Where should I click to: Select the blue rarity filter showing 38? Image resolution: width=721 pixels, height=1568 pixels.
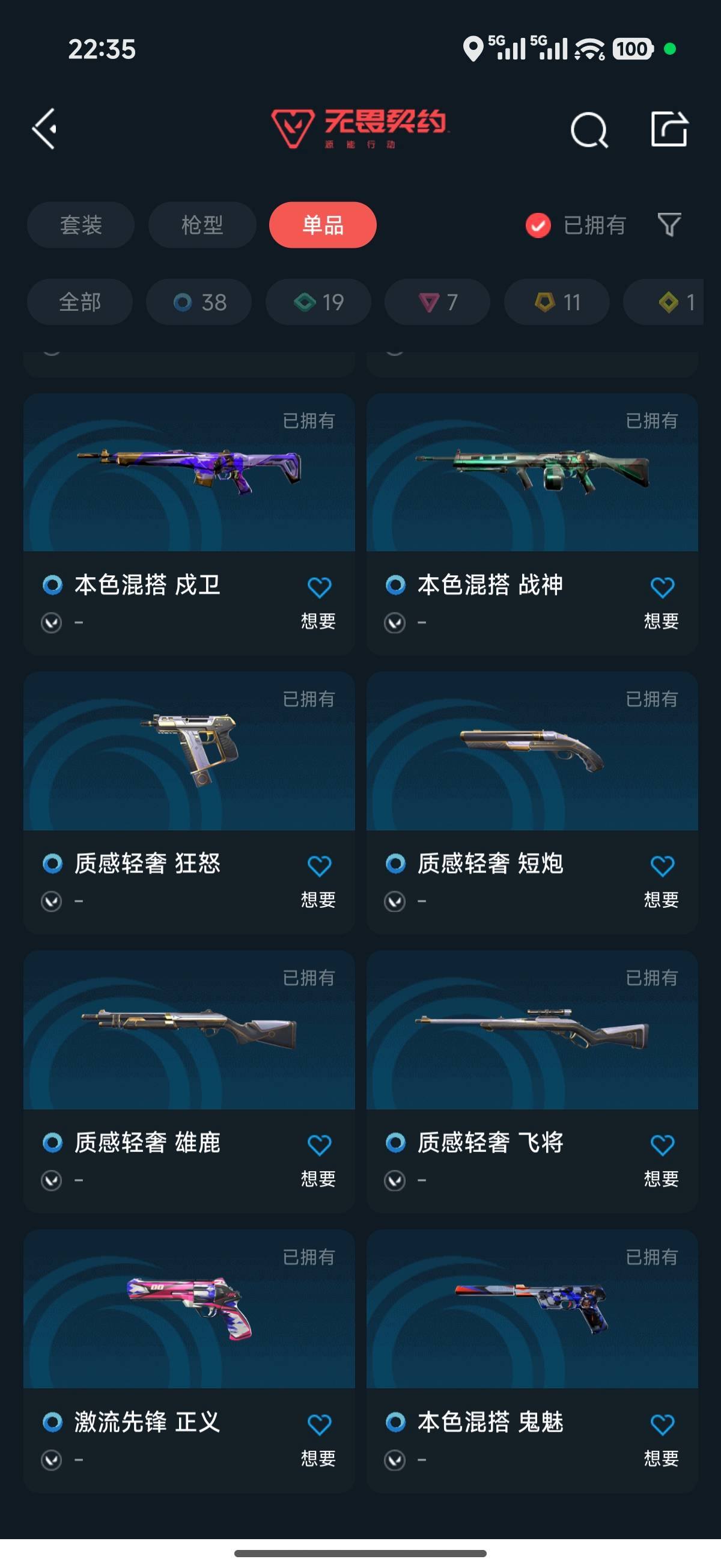click(198, 301)
